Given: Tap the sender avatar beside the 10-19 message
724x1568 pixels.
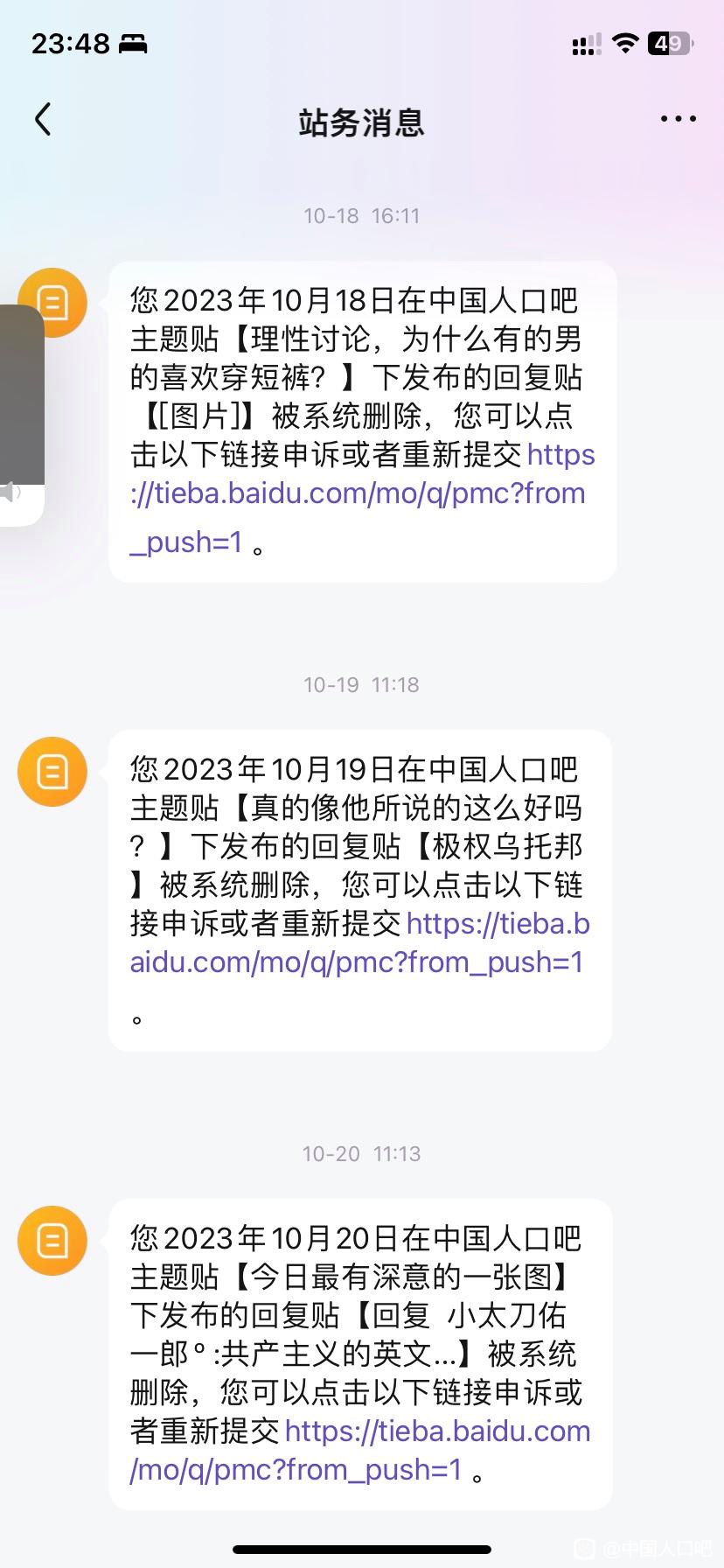Looking at the screenshot, I should click(52, 772).
